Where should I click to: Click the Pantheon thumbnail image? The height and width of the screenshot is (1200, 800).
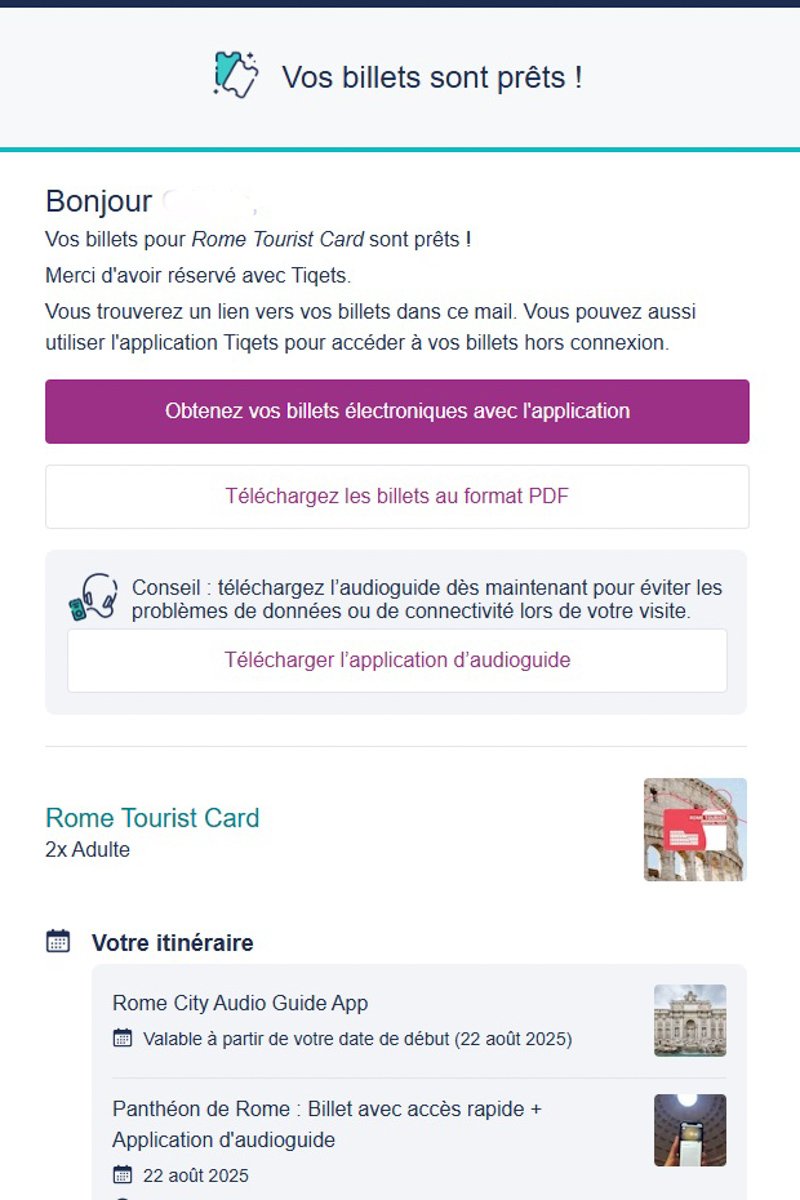click(x=691, y=1131)
